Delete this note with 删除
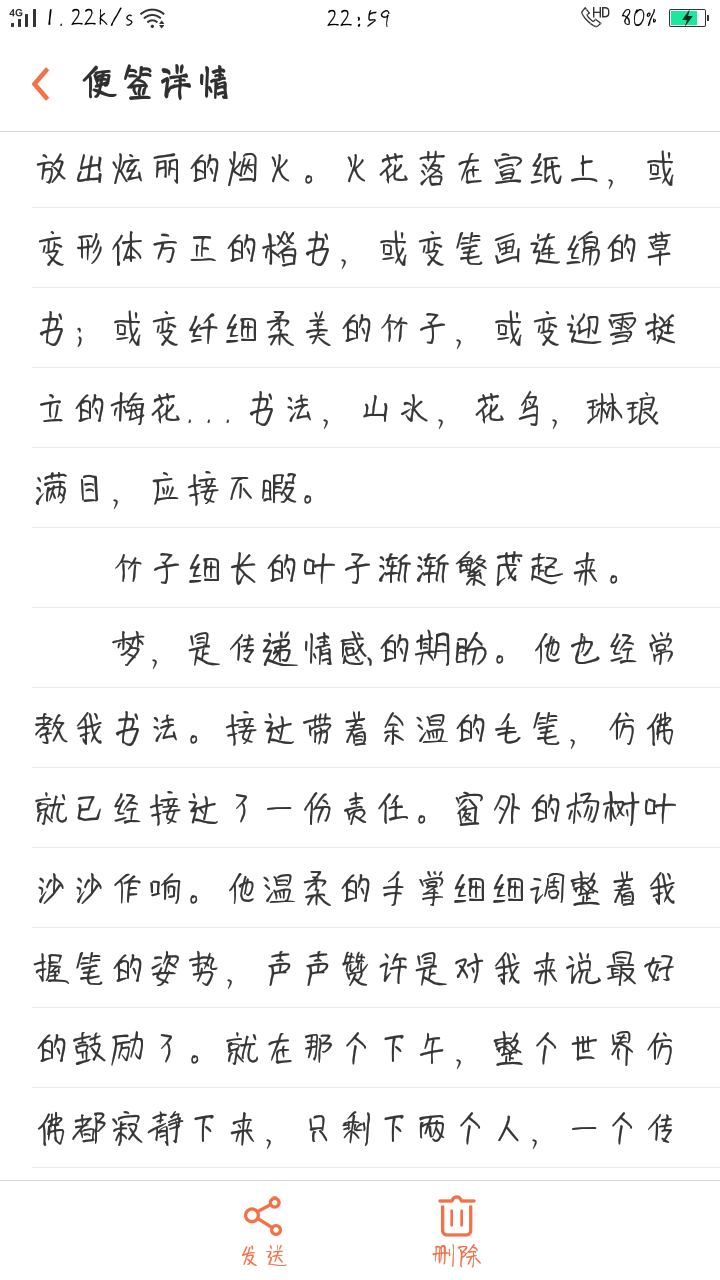 click(x=456, y=1230)
